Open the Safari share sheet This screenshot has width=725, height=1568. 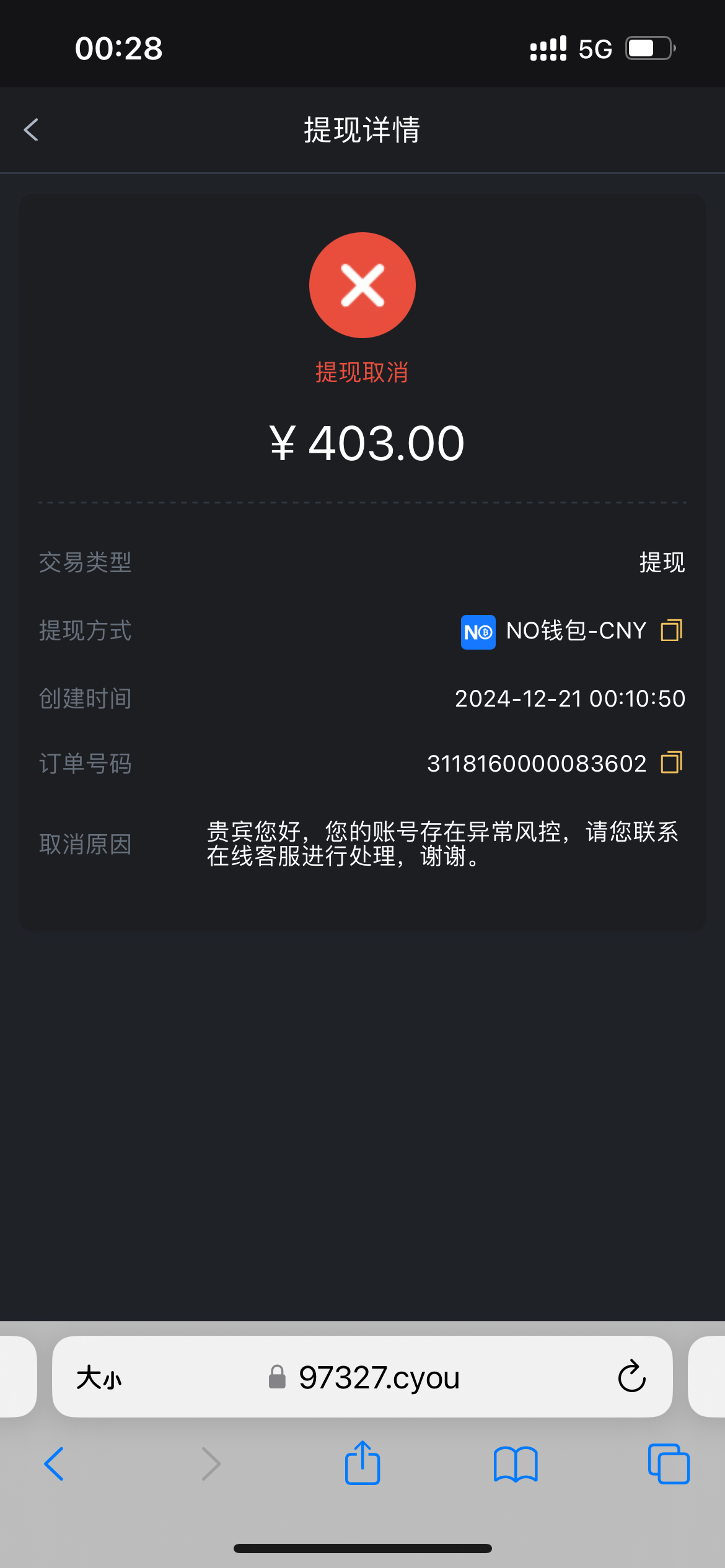pyautogui.click(x=362, y=1464)
